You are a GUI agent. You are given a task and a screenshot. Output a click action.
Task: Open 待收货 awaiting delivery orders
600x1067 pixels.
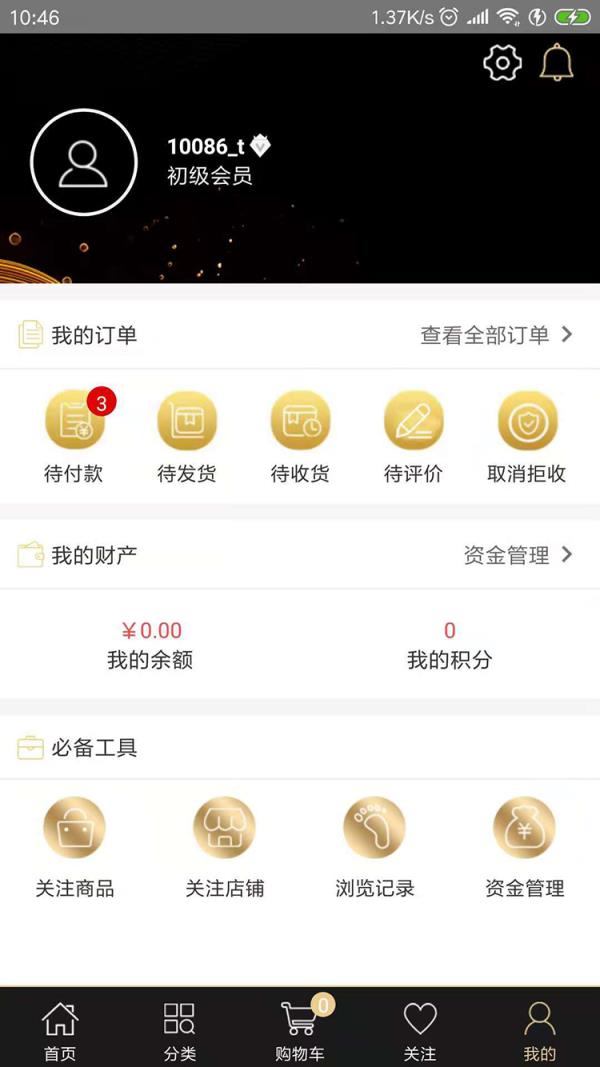click(x=300, y=438)
